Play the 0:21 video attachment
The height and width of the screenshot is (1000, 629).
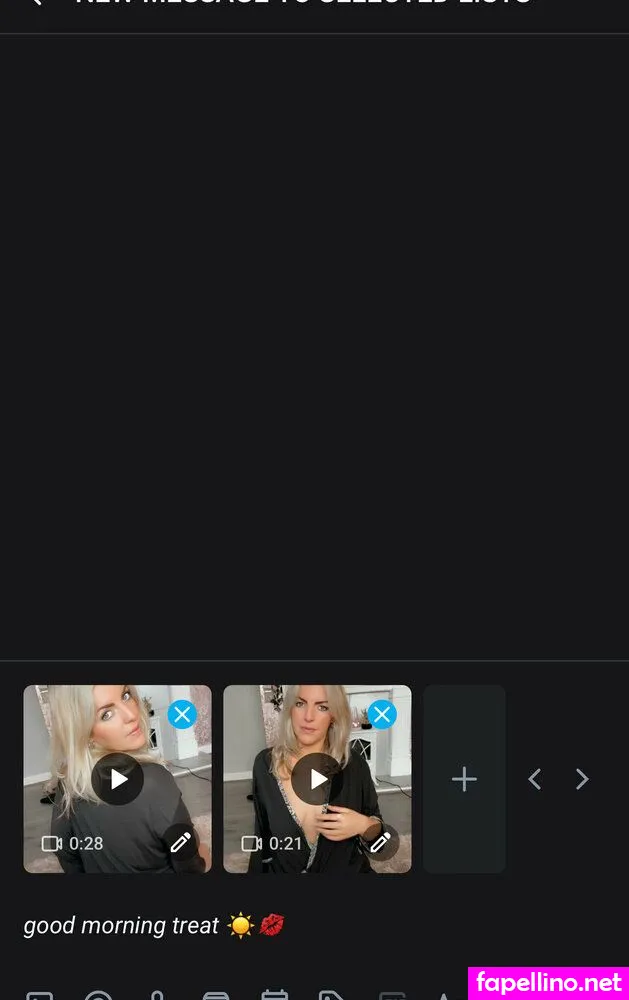318,779
